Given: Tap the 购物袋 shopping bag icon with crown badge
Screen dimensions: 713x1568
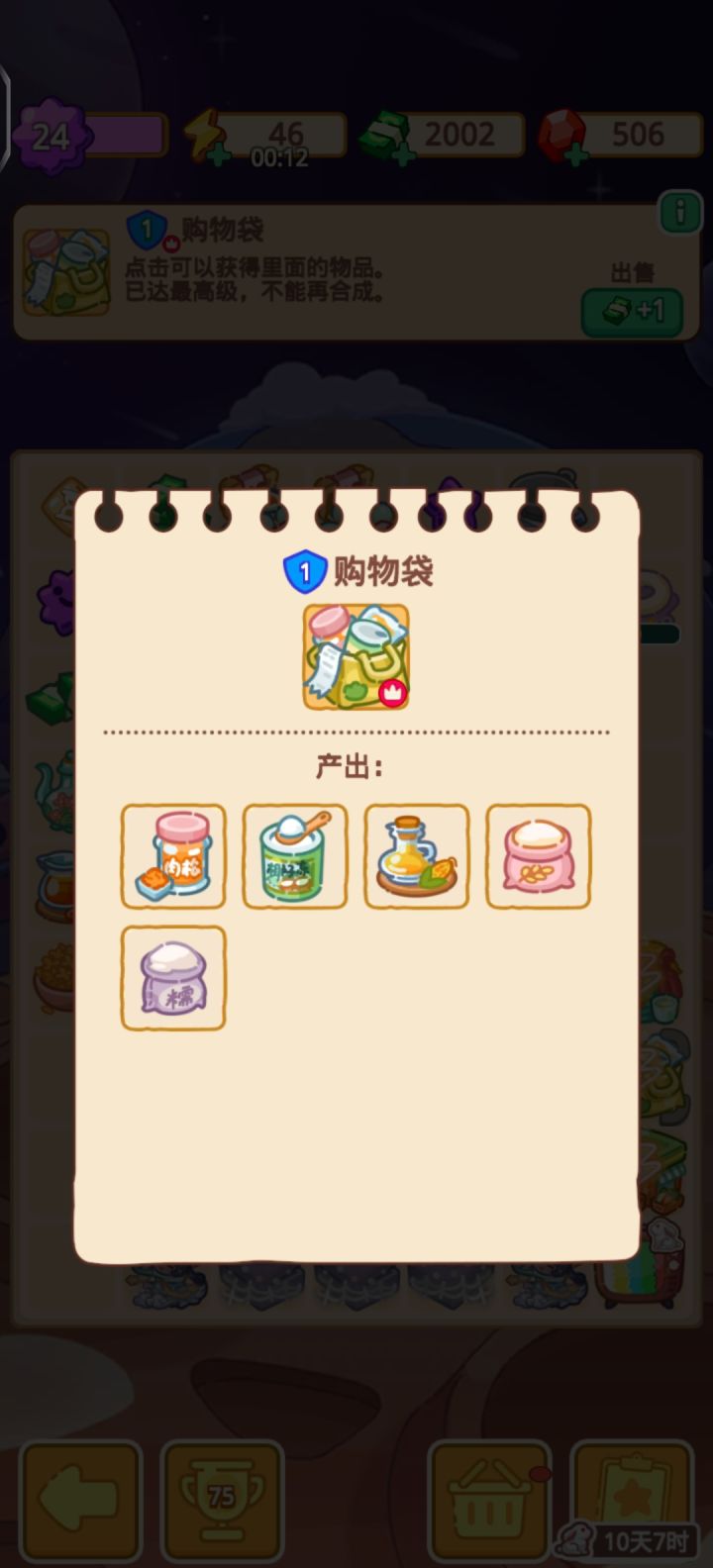Looking at the screenshot, I should [356, 653].
